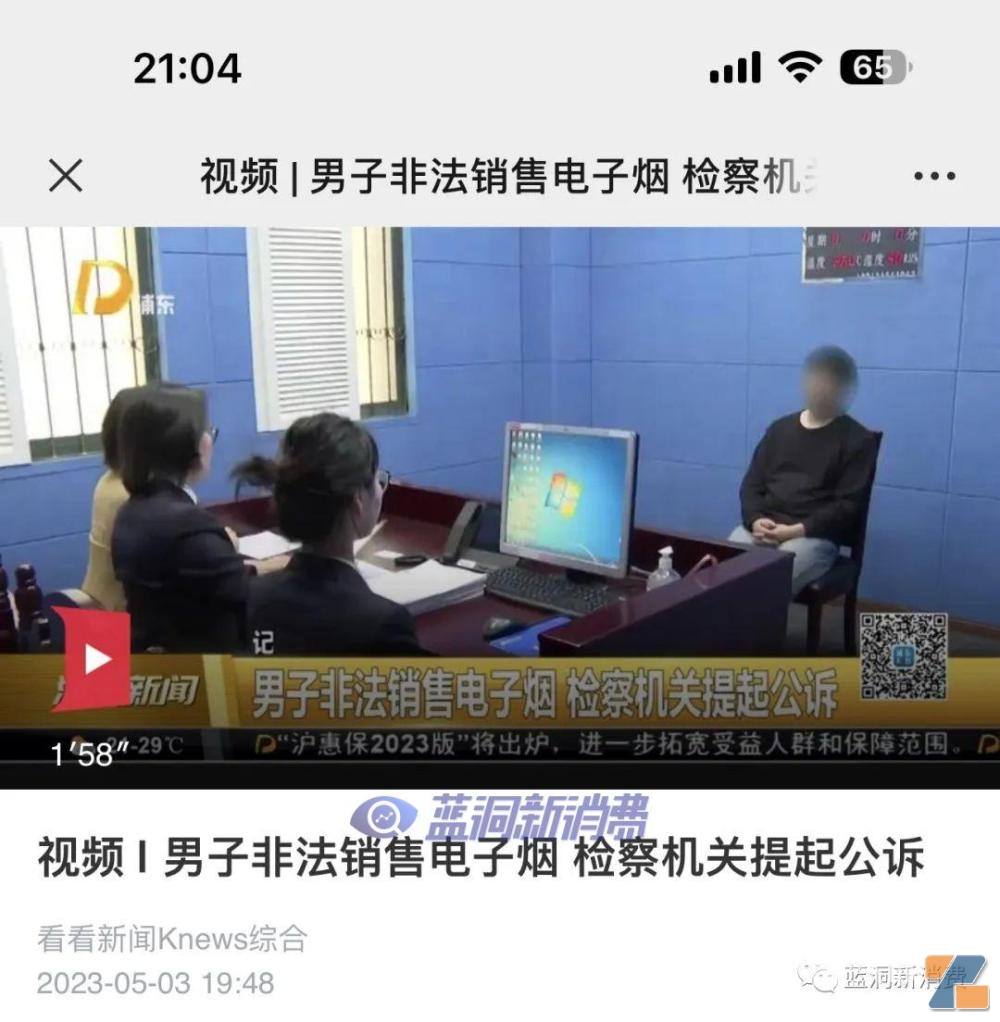Open the three-dot overflow menu
This screenshot has height=1022, width=1000.
click(x=934, y=177)
